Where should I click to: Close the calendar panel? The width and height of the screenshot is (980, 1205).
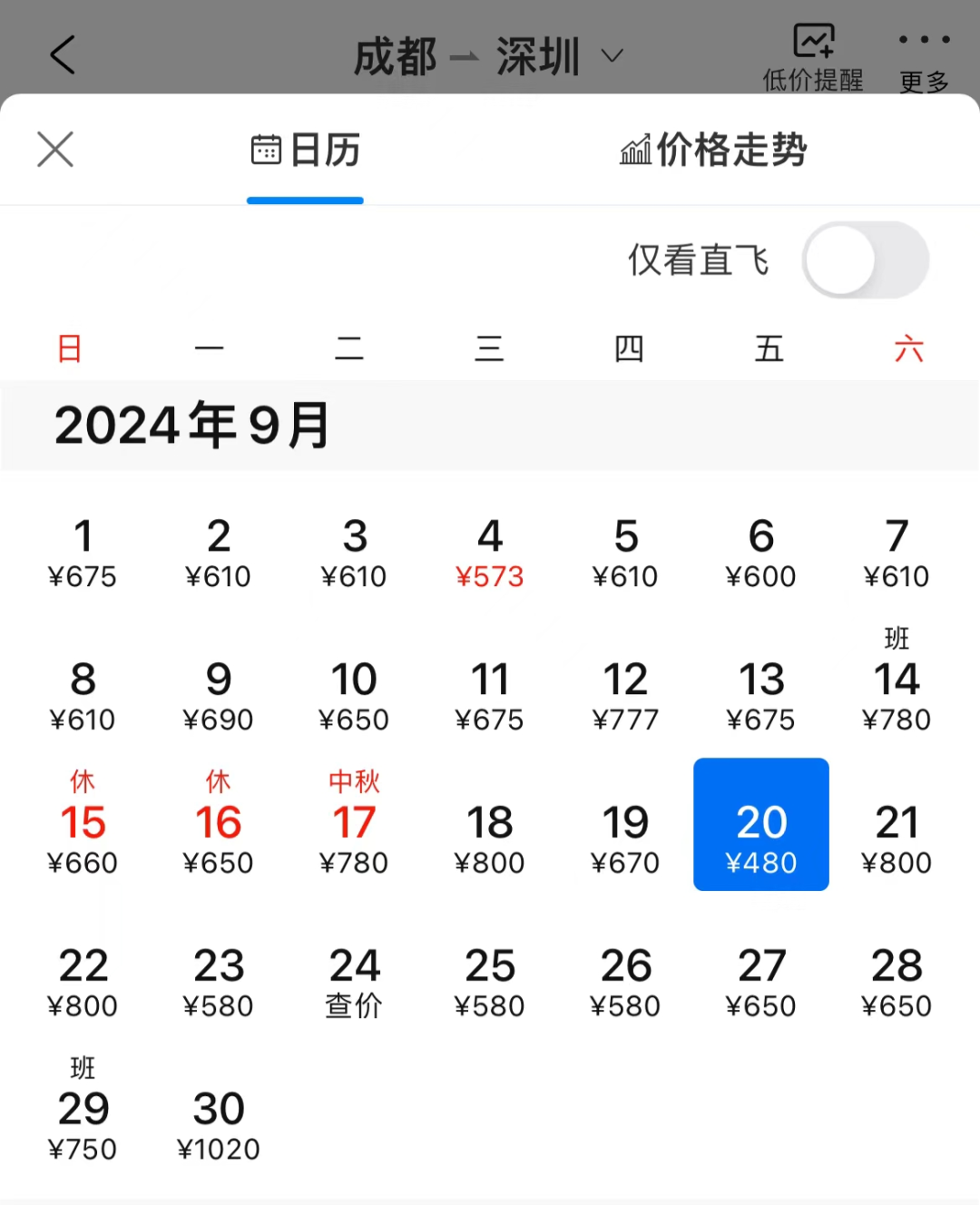coord(55,150)
